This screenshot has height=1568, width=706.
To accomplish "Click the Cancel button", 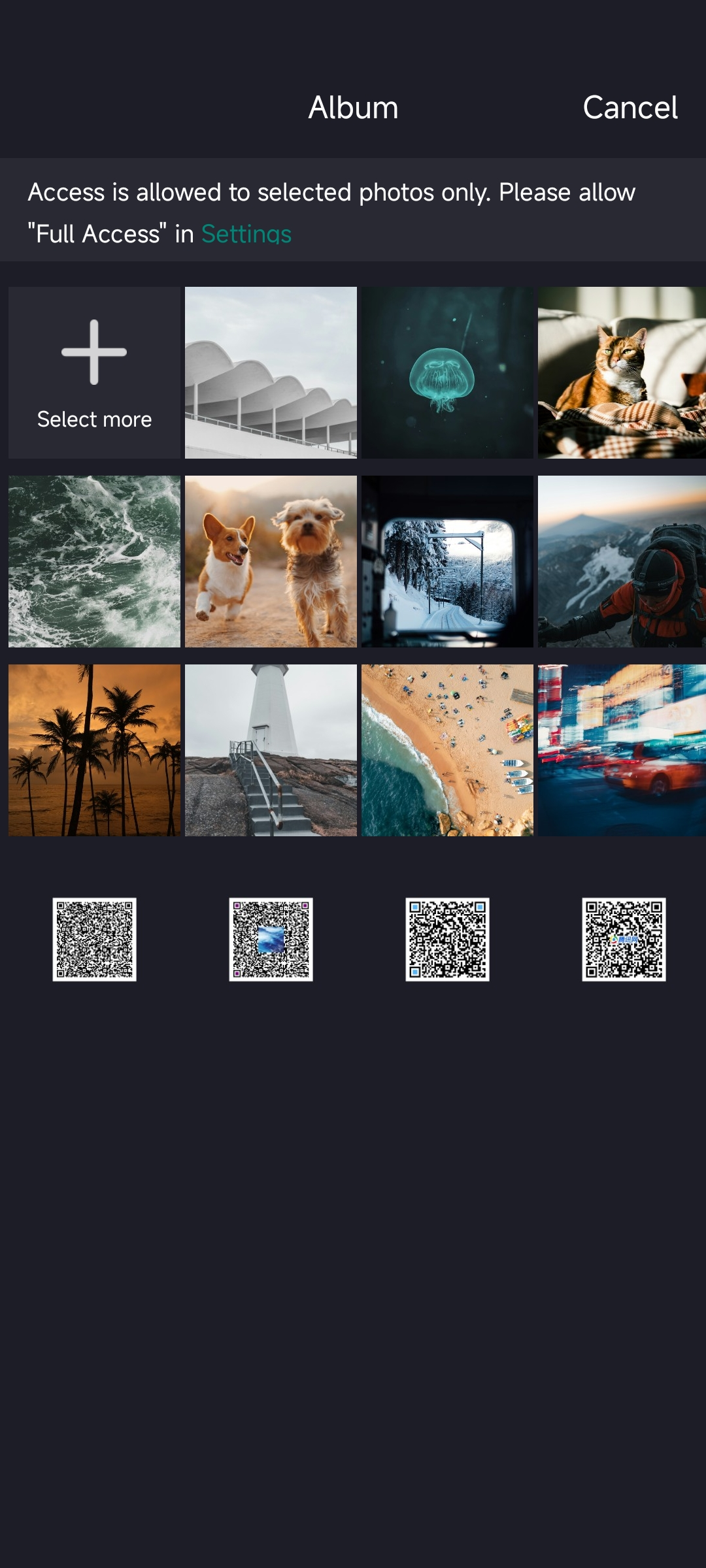I will 630,108.
